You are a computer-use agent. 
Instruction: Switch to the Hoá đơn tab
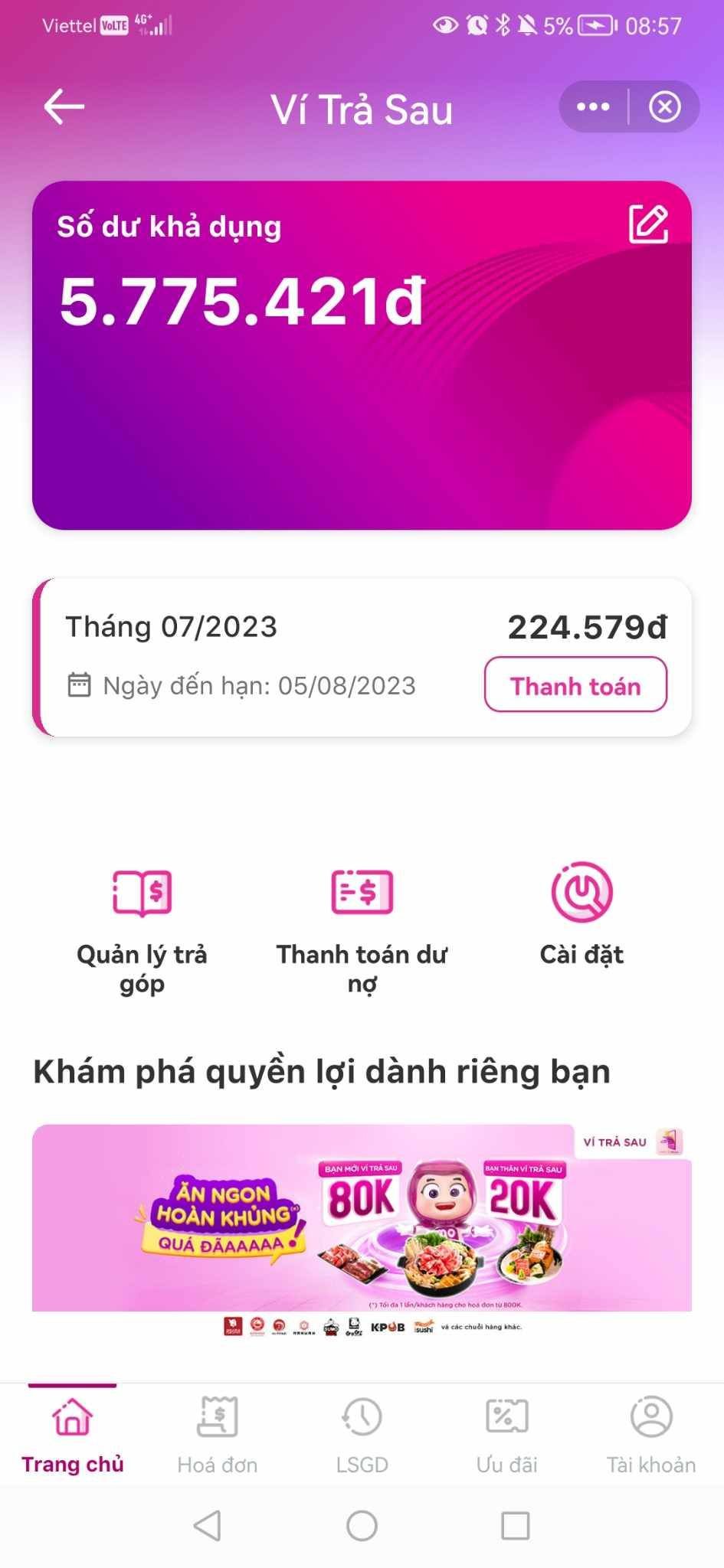point(218,1435)
